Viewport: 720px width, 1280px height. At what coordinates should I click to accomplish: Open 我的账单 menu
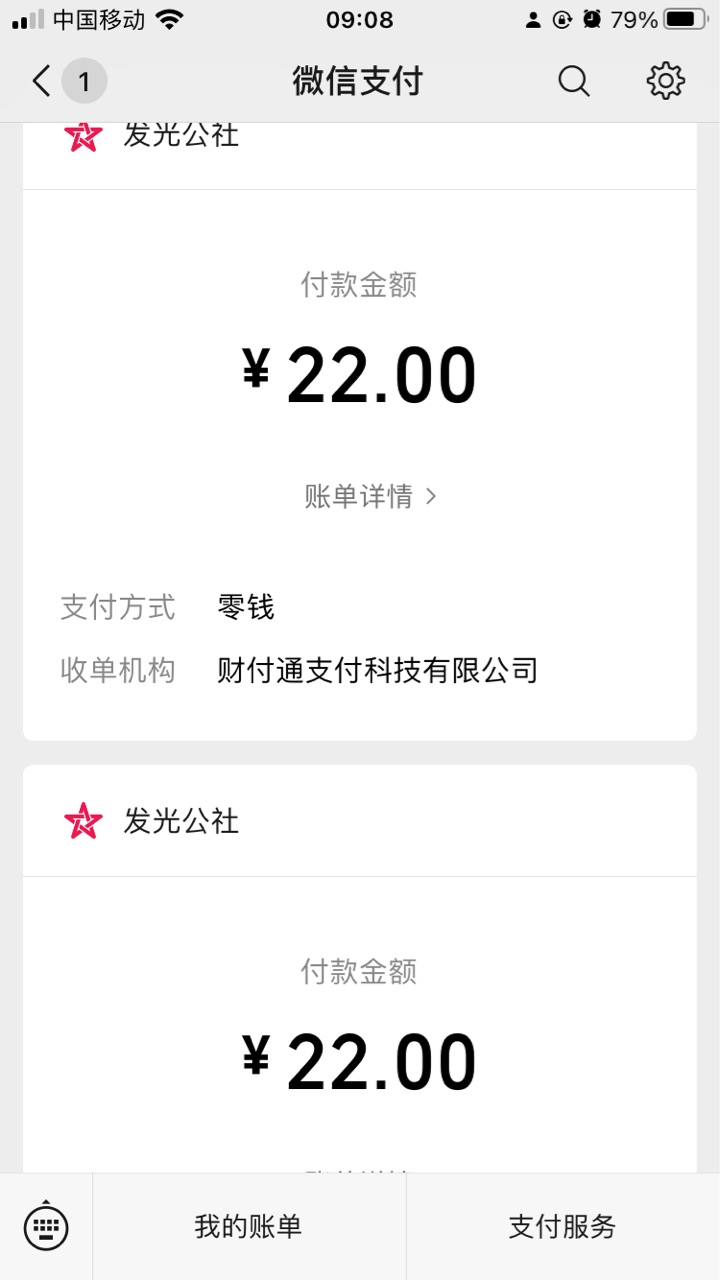point(249,1227)
